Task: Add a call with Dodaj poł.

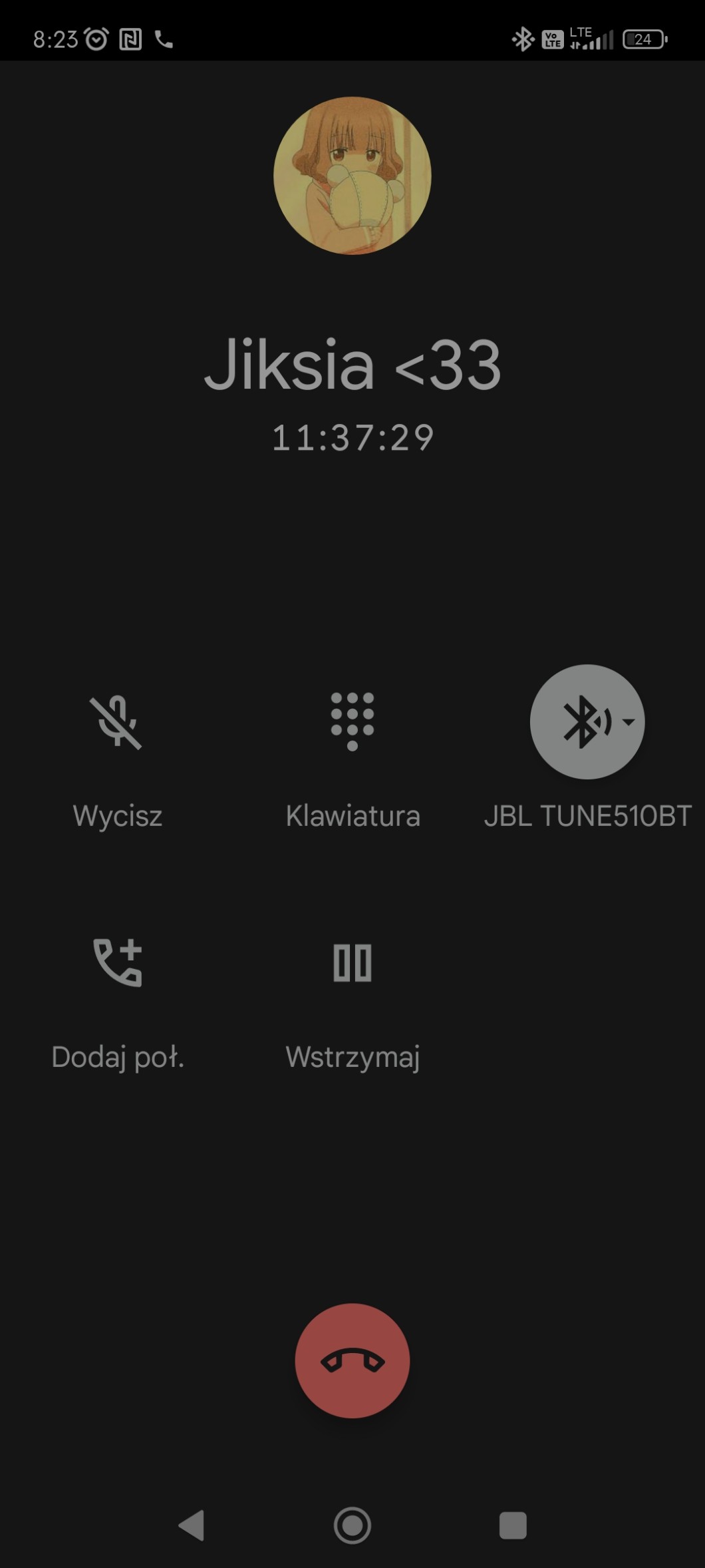Action: click(x=117, y=963)
